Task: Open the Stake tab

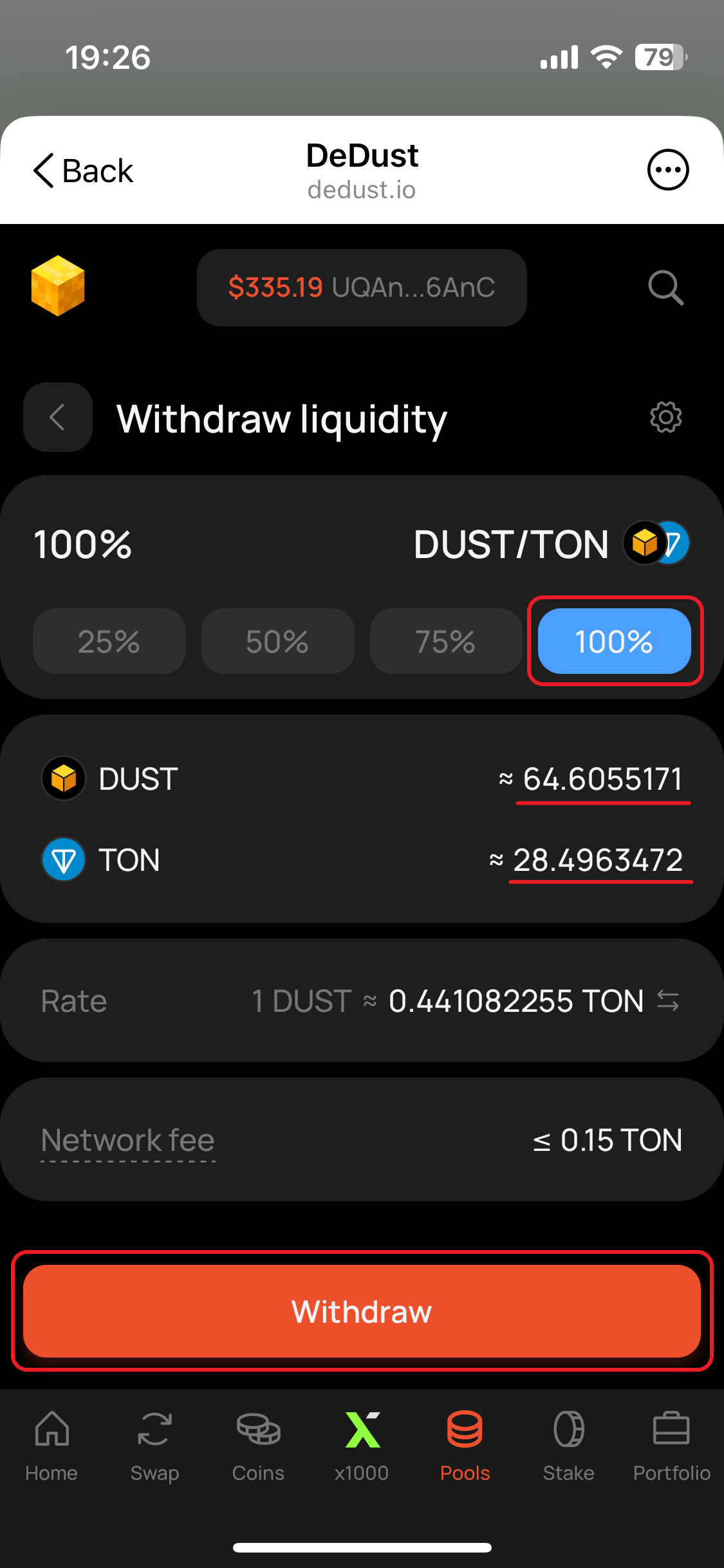Action: (568, 1446)
